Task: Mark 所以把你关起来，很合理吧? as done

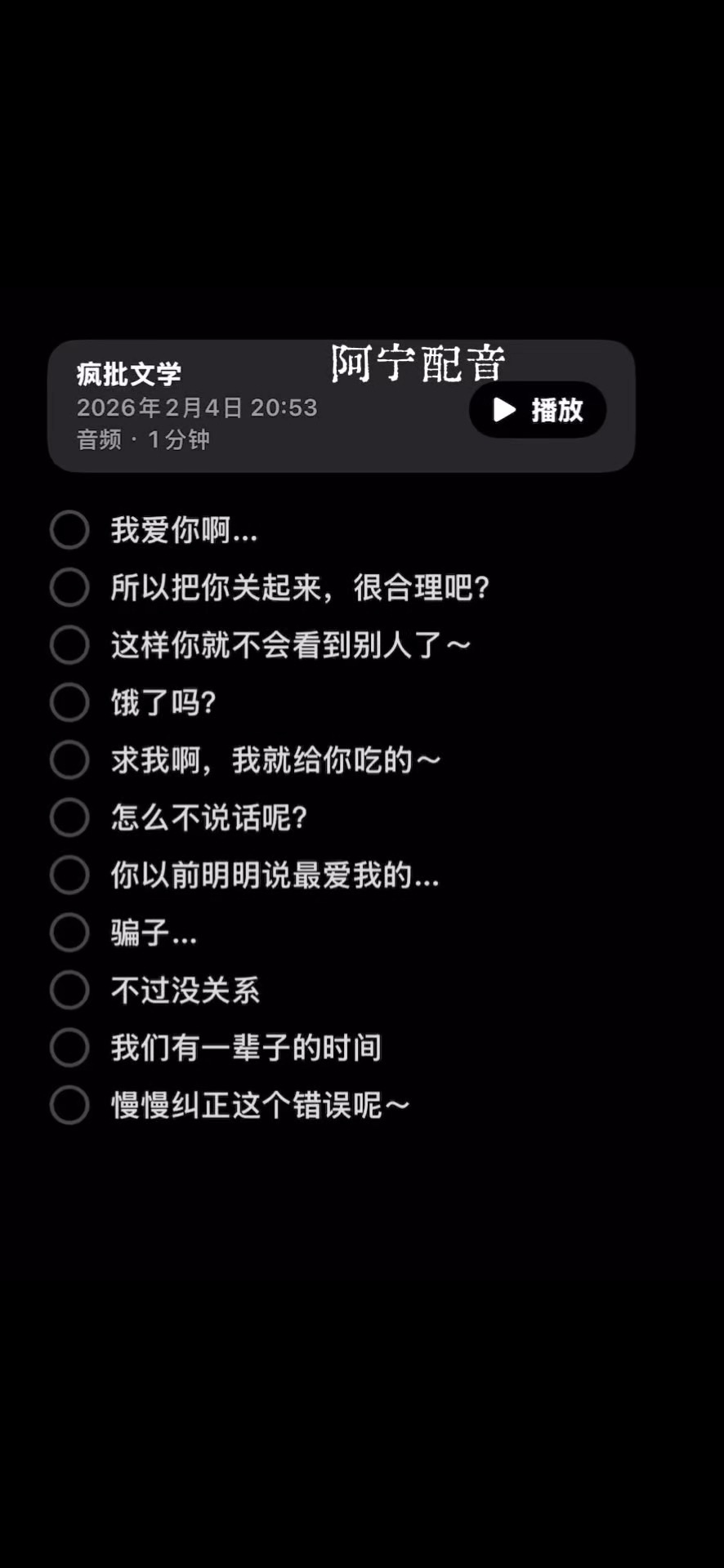Action: (x=69, y=587)
